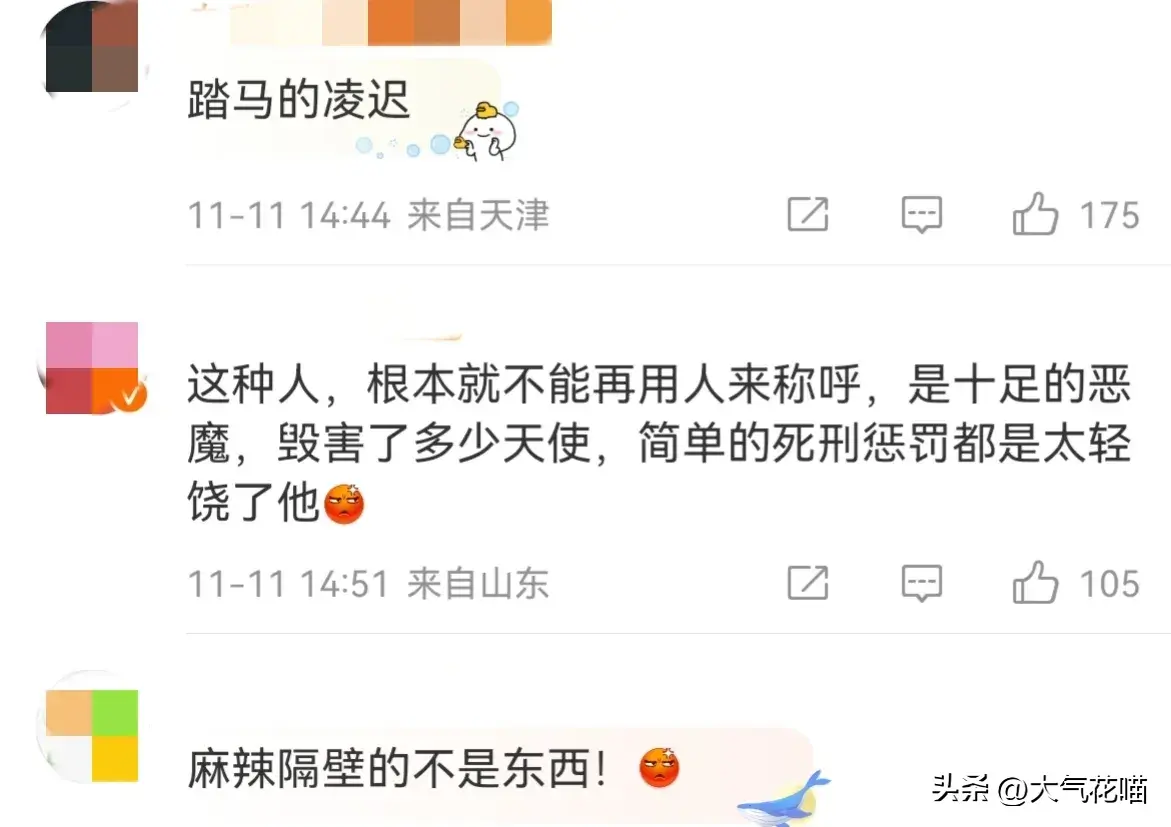Open the avatar of the 麻辣隔壁 commenter
The width and height of the screenshot is (1171, 827).
[x=92, y=736]
